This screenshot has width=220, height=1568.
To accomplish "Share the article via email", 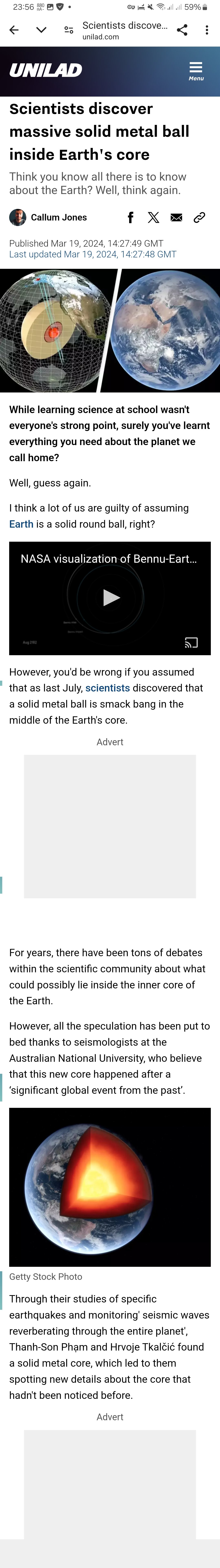I will pos(176,217).
